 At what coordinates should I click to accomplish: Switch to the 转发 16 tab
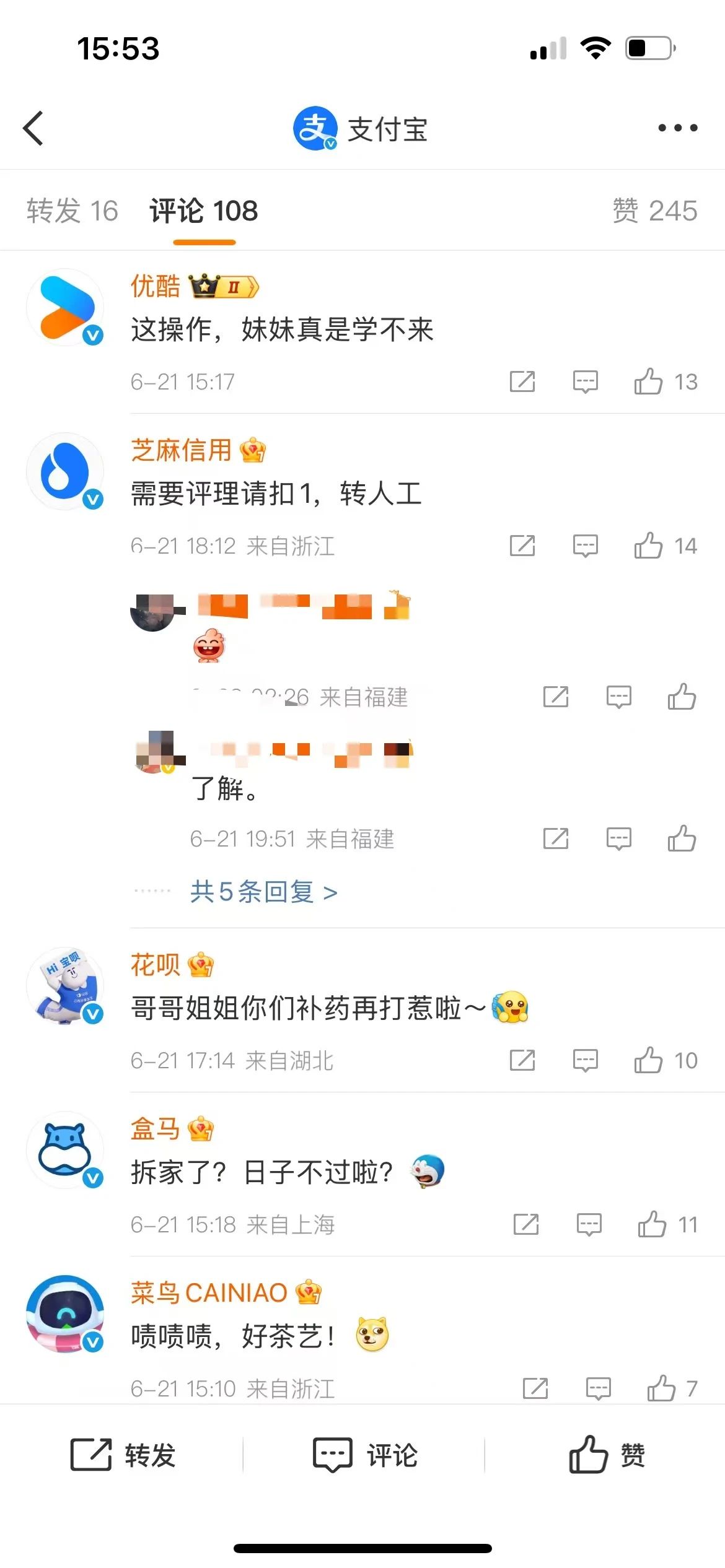(x=72, y=211)
